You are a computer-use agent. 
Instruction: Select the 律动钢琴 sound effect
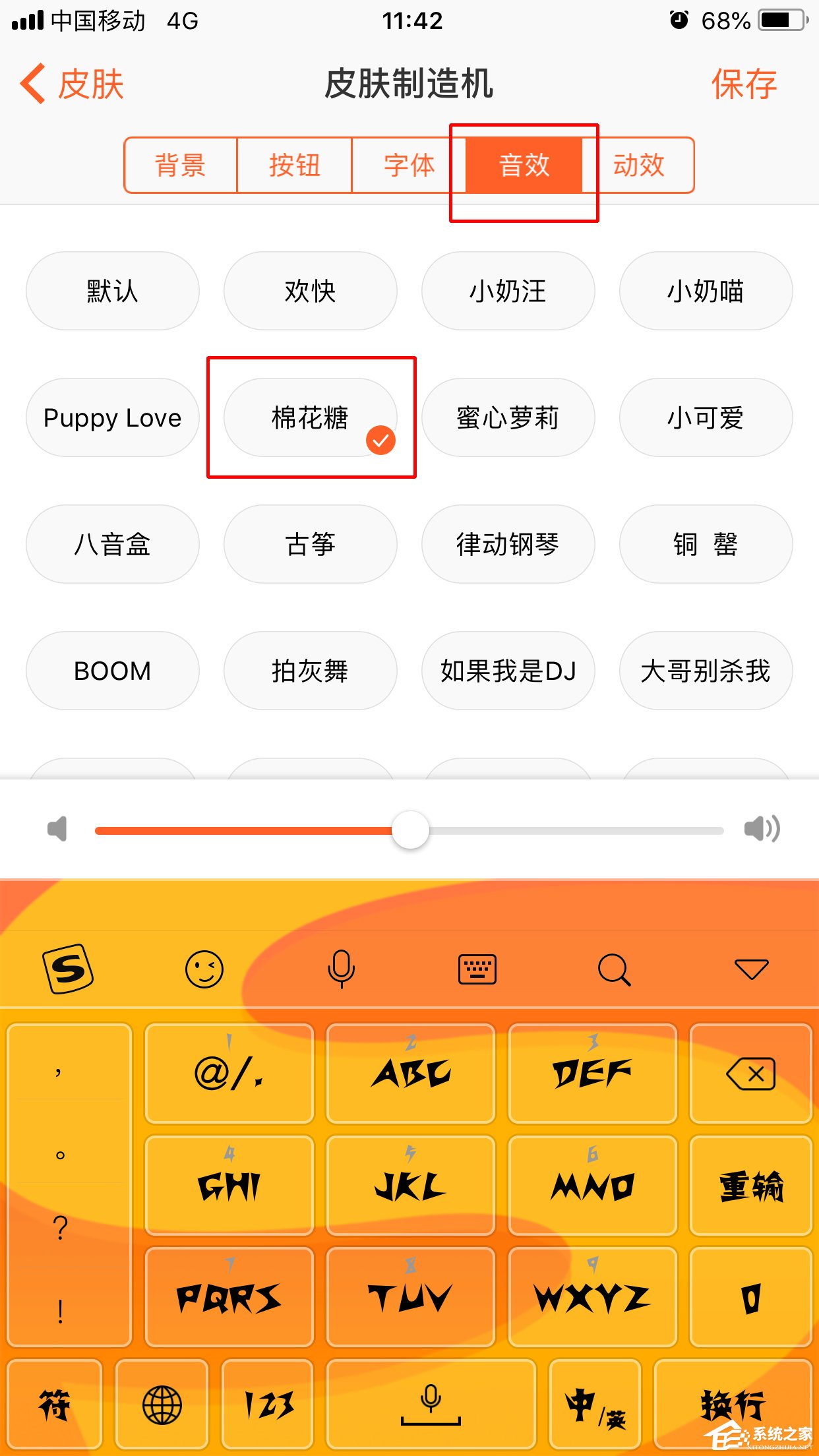(508, 544)
